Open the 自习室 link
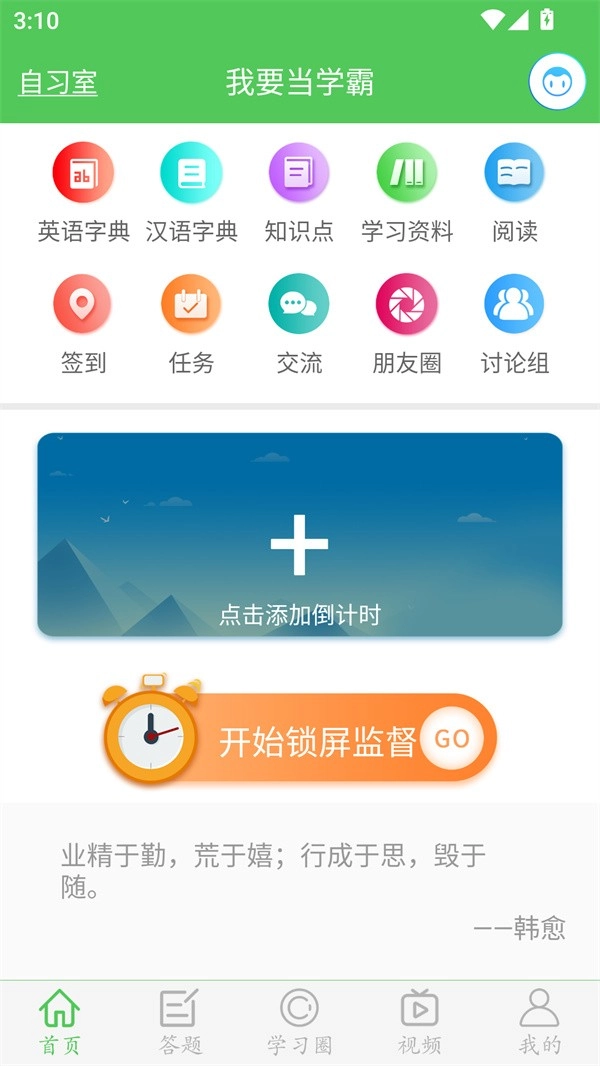This screenshot has height=1066, width=600. pyautogui.click(x=58, y=83)
